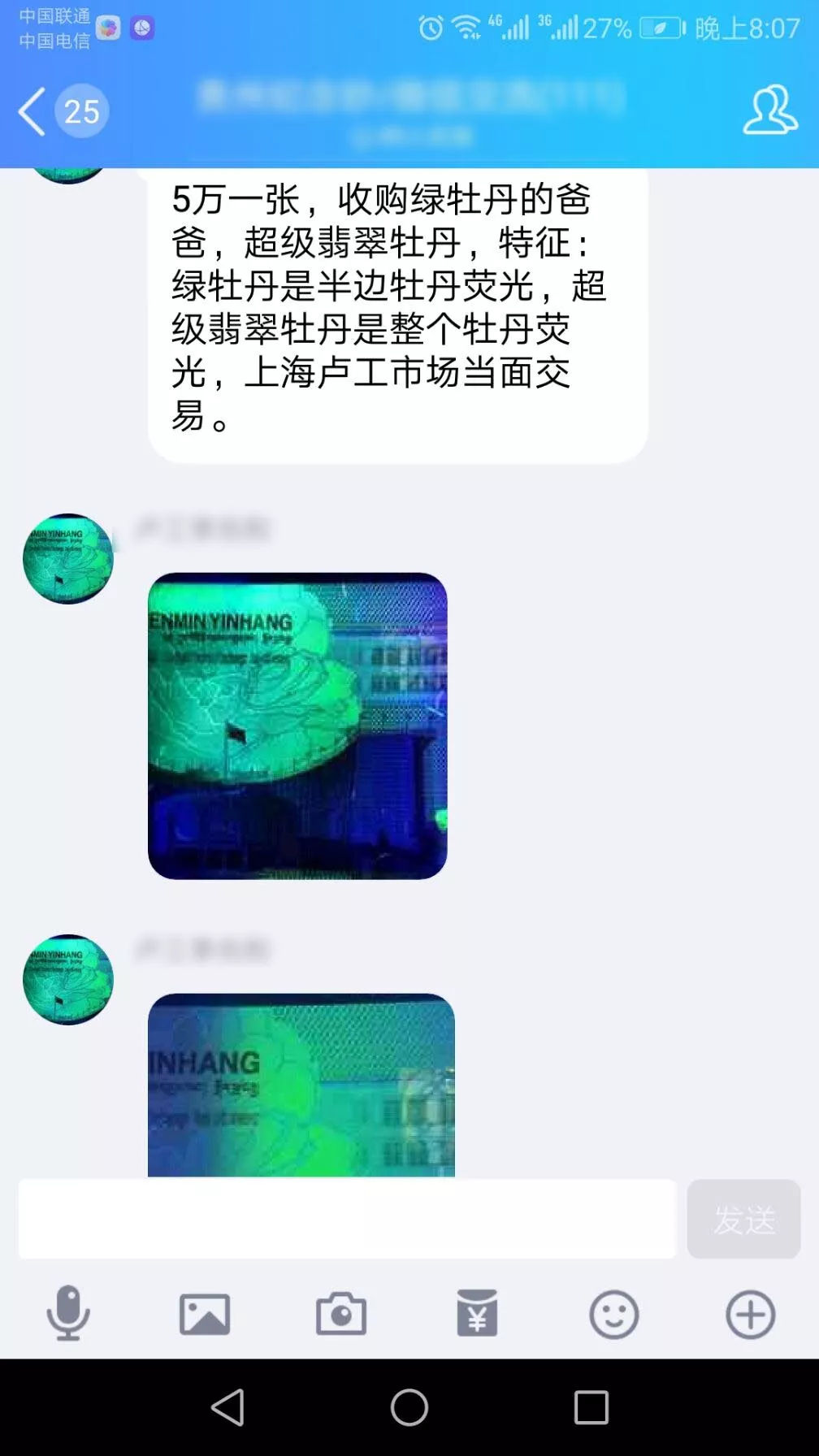
Task: Open the emoji smiley panel
Action: pyautogui.click(x=614, y=1314)
